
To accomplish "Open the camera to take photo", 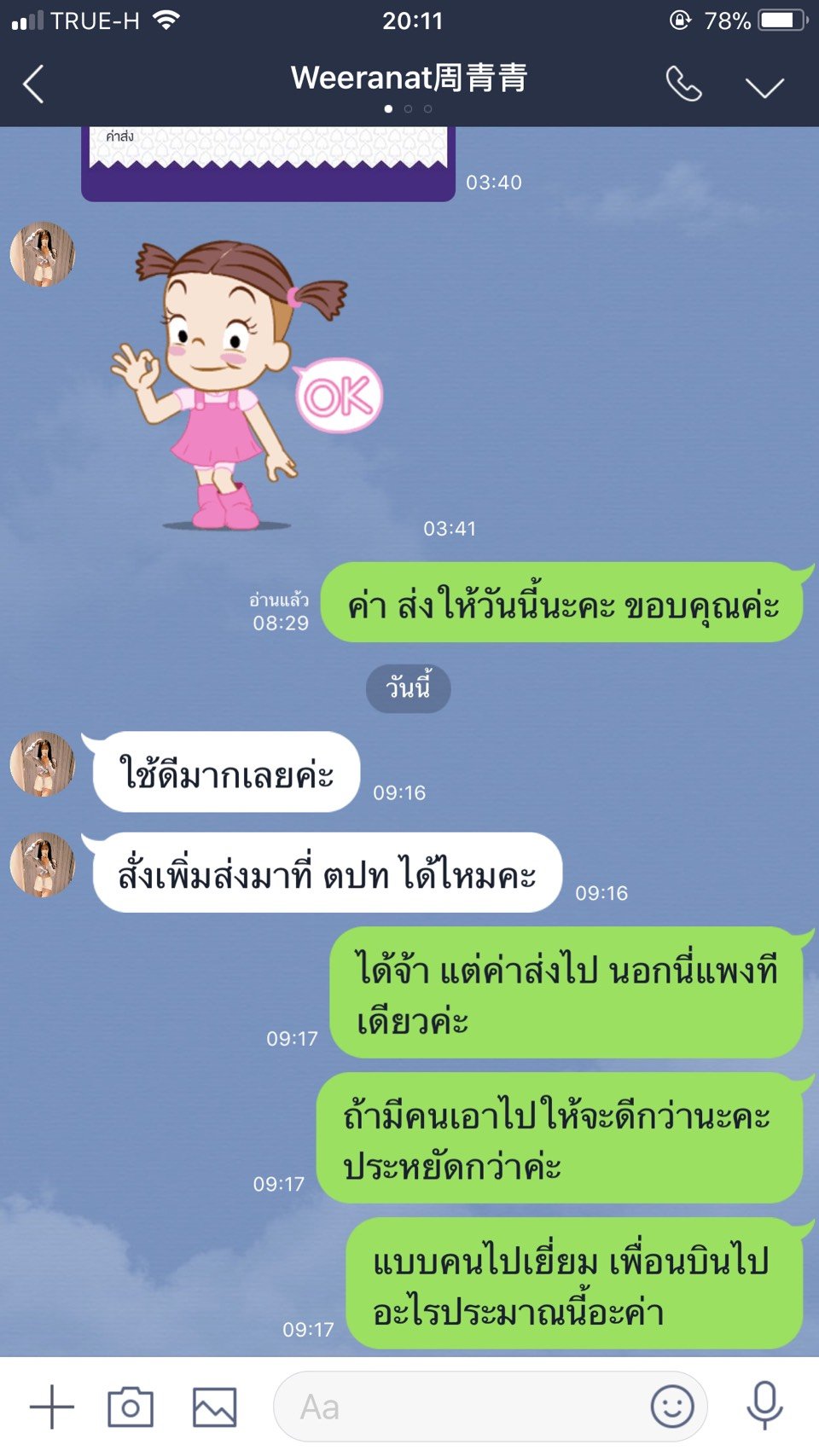I will pos(131,1407).
